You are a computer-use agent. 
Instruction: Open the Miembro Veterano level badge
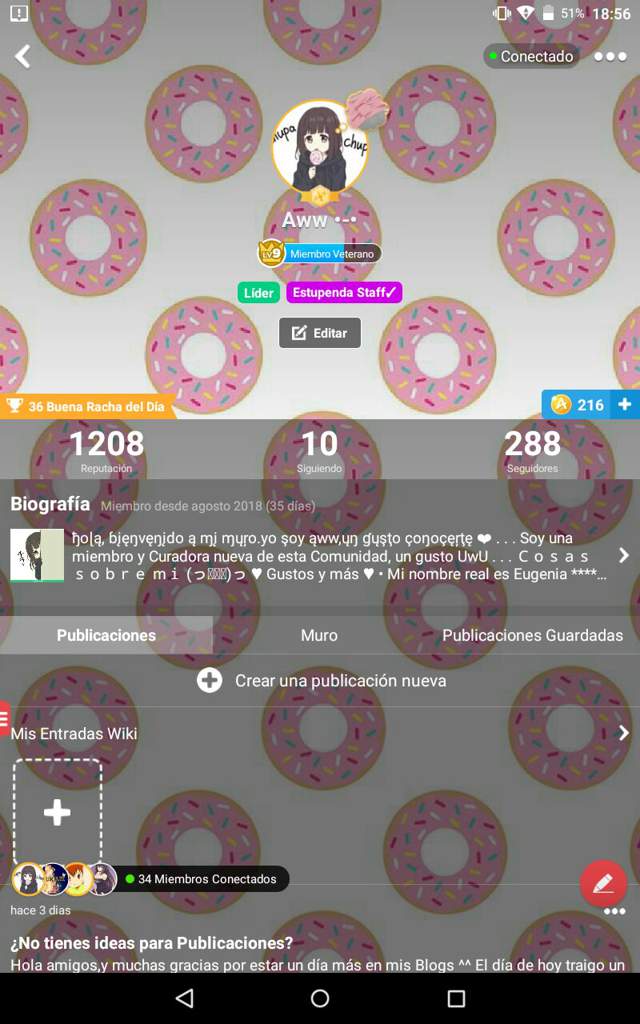click(320, 254)
